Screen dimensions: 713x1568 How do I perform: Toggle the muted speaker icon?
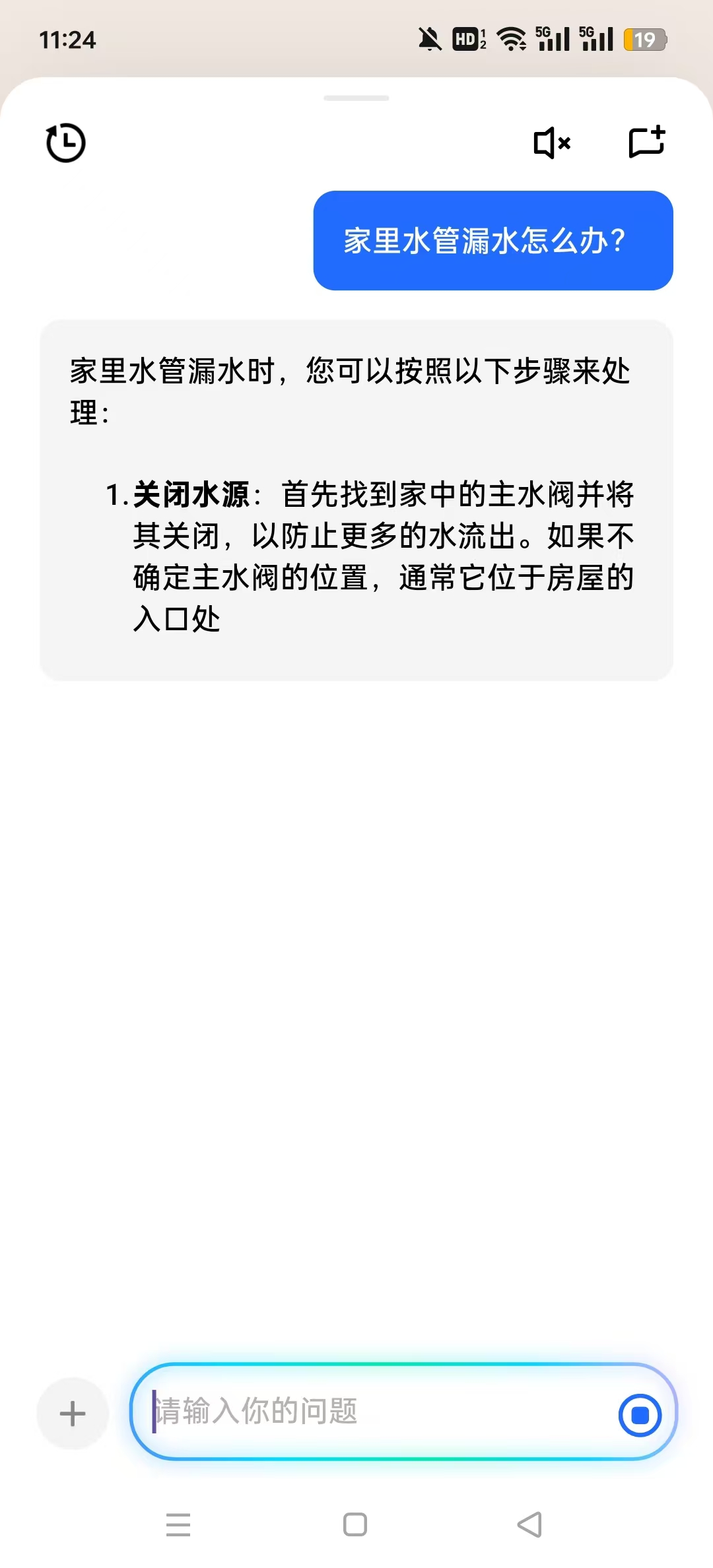click(552, 143)
